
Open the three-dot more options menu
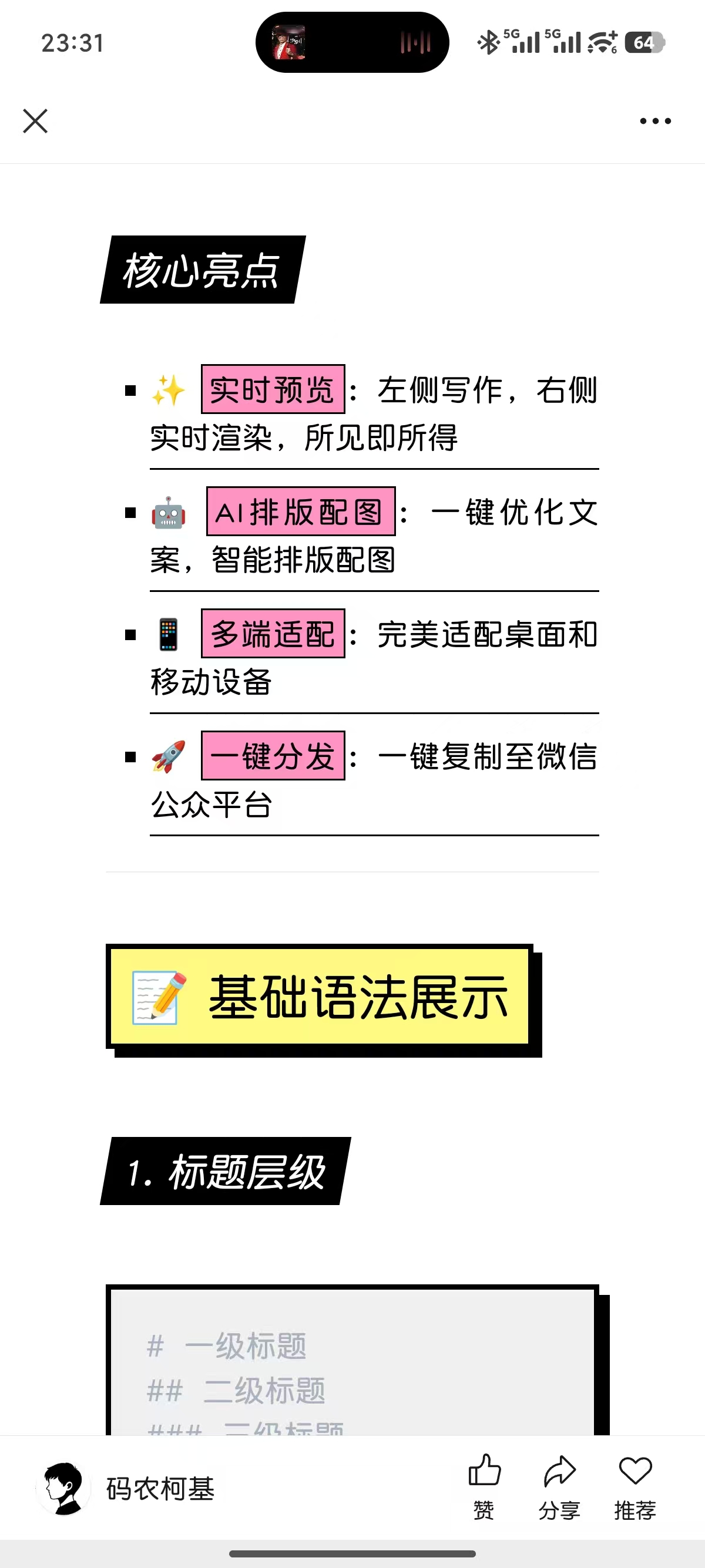coord(653,120)
